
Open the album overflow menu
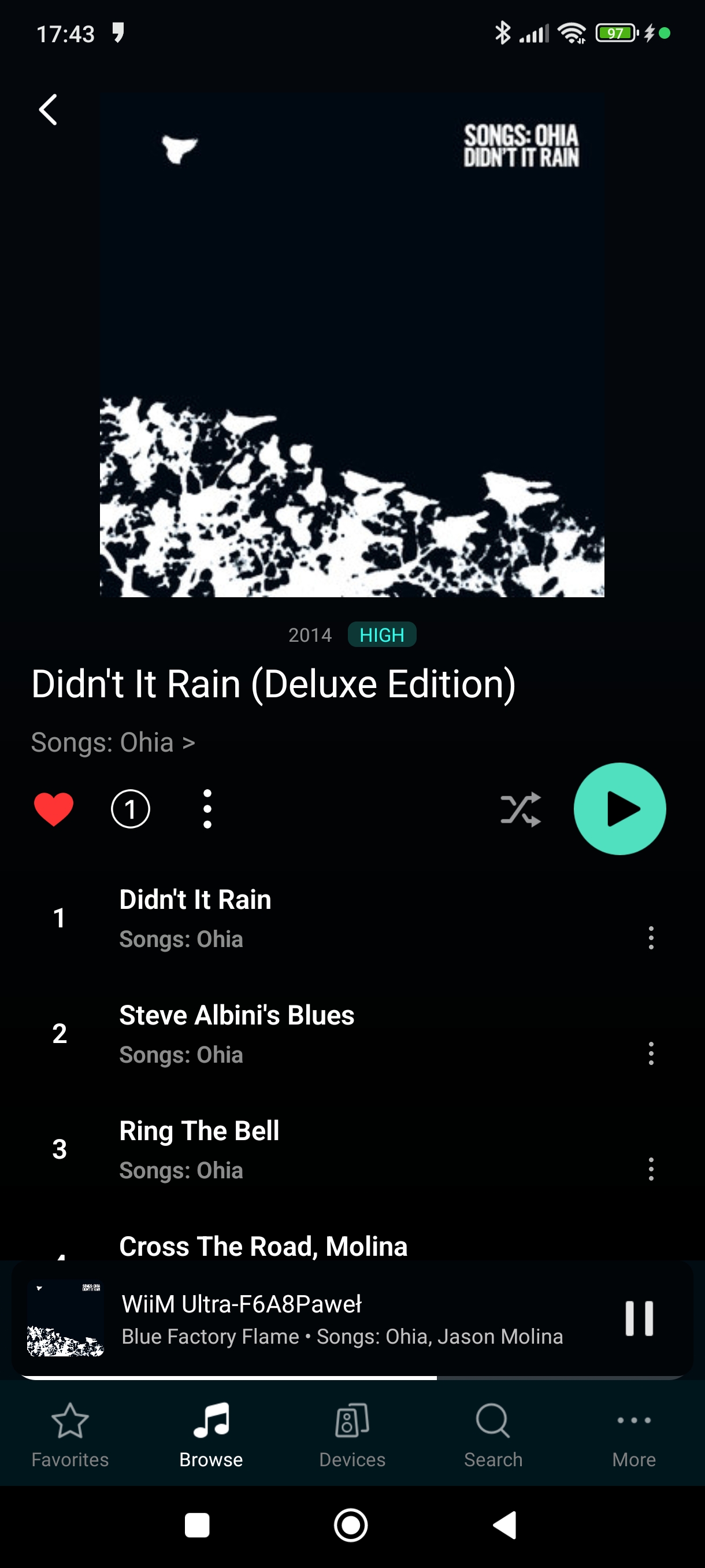tap(207, 809)
